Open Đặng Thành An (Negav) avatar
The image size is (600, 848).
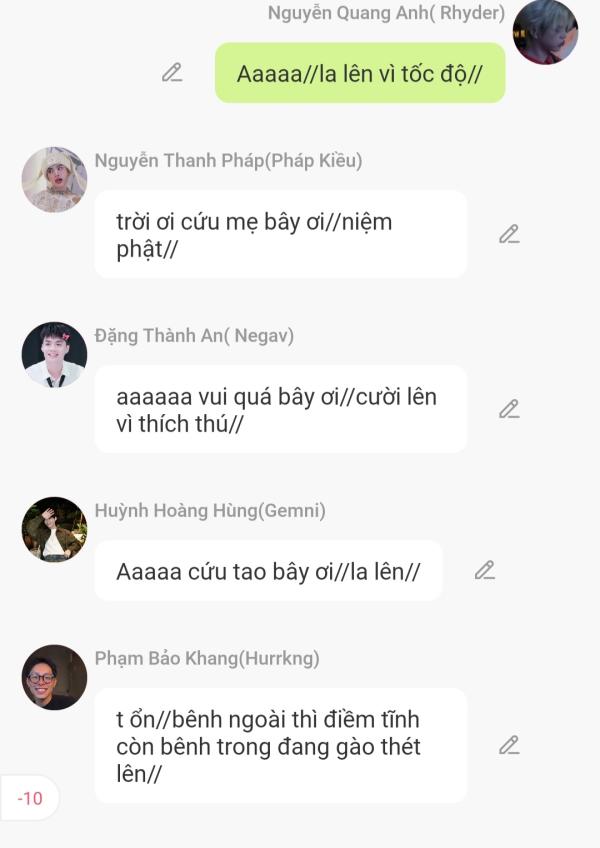pos(54,355)
